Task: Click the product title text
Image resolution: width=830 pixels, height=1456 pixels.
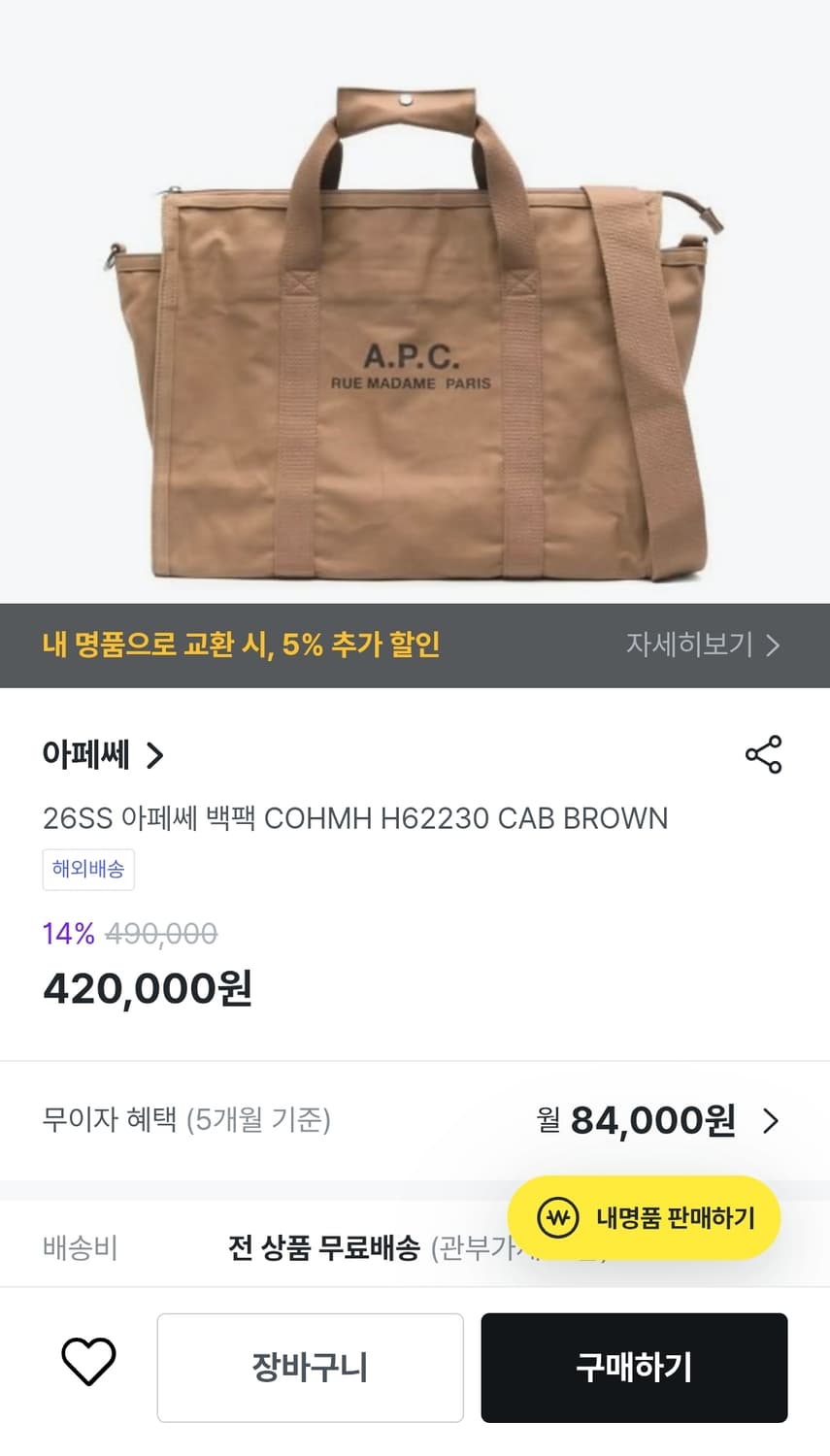Action: pyautogui.click(x=354, y=818)
